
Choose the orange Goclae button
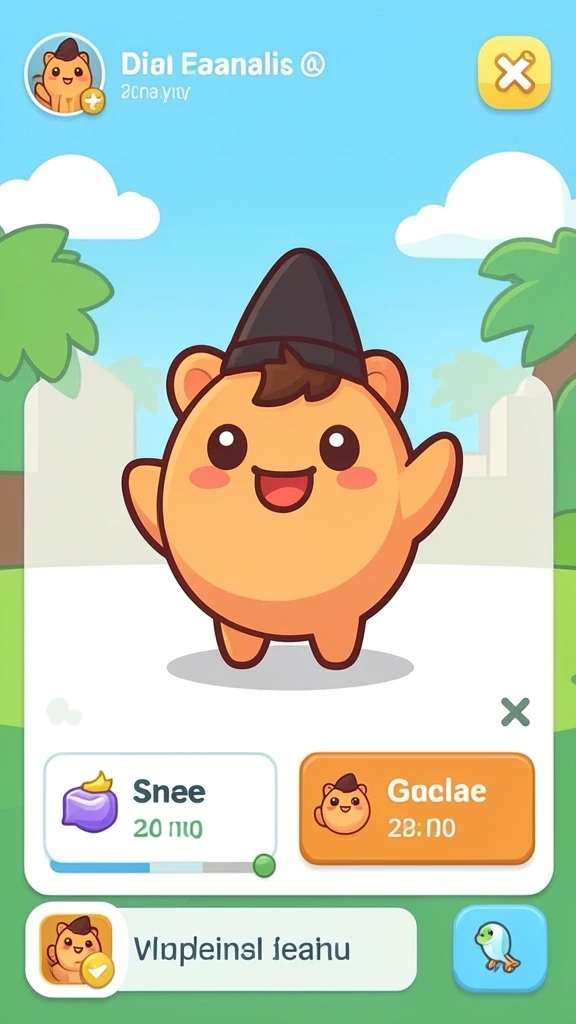pyautogui.click(x=417, y=808)
